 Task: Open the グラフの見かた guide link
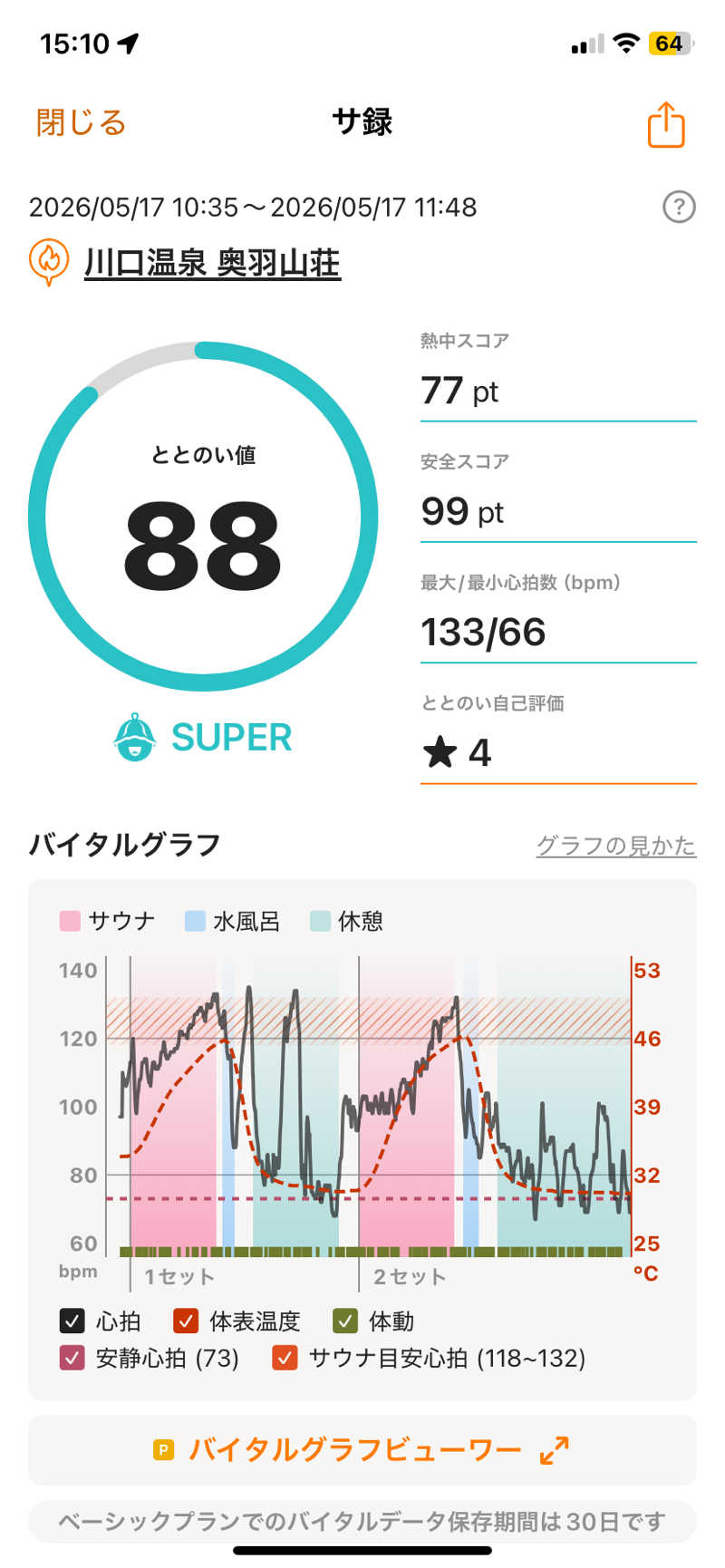click(x=616, y=846)
